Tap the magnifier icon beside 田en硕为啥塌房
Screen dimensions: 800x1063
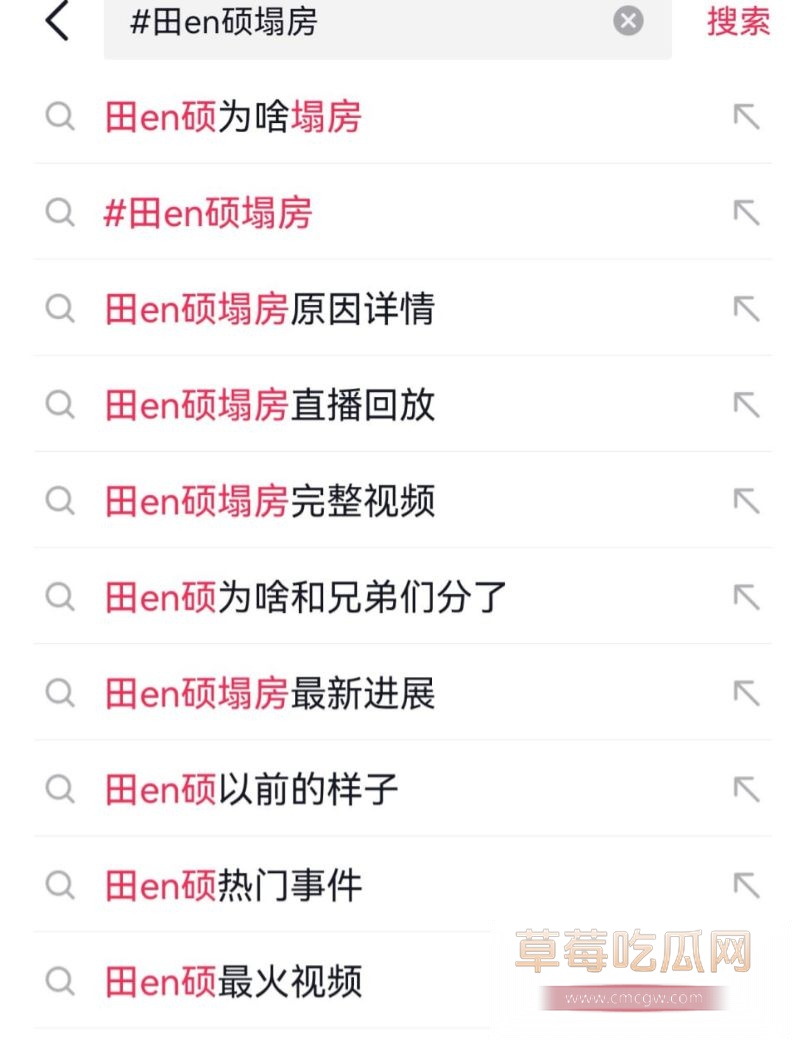(61, 117)
